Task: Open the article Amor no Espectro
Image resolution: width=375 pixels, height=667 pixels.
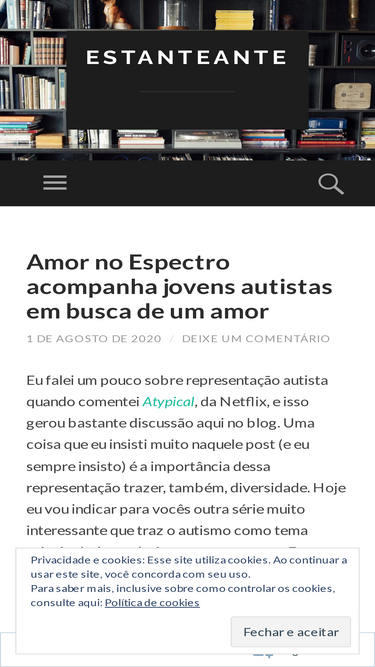Action: pyautogui.click(x=179, y=287)
